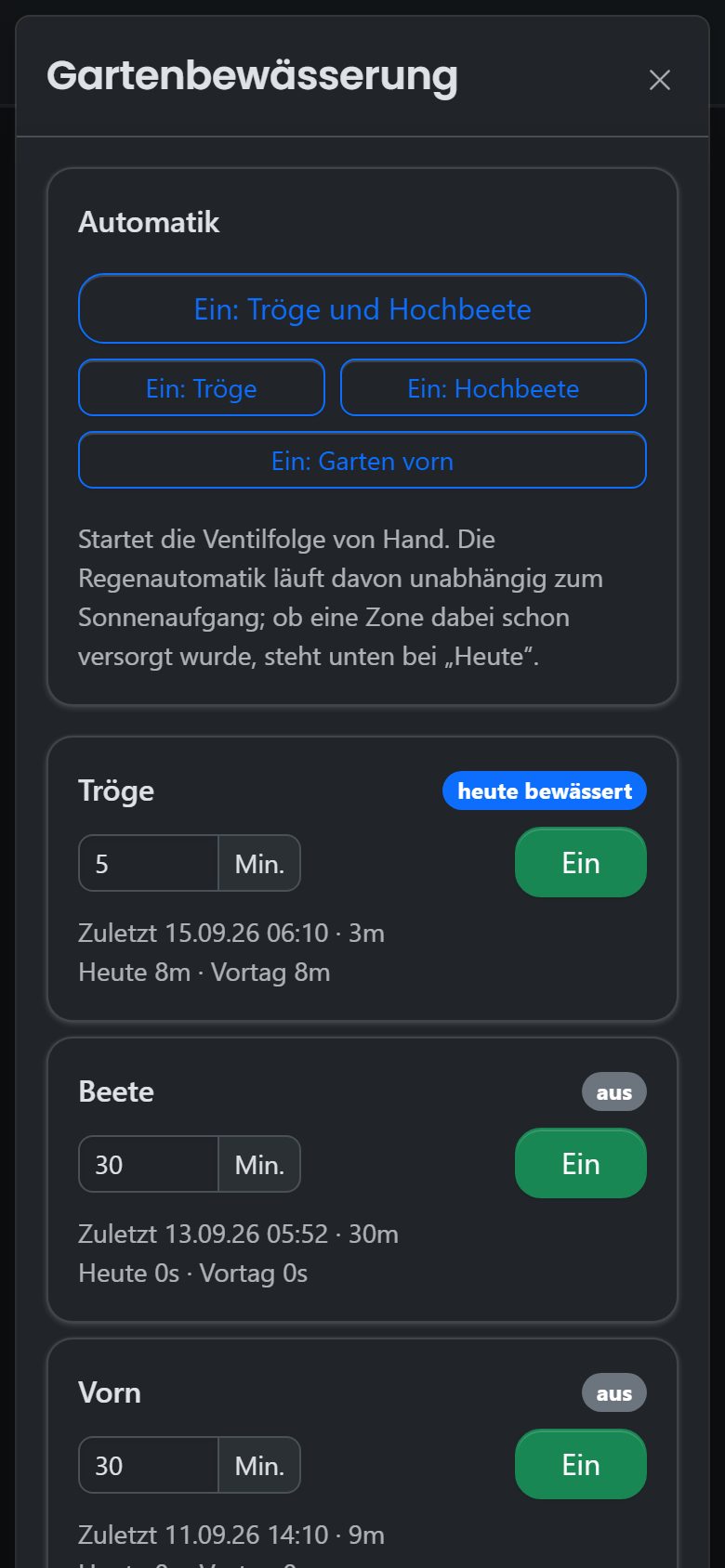Activate Ein: Garten vorn
Viewport: 725px width, 1568px height.
(362, 460)
